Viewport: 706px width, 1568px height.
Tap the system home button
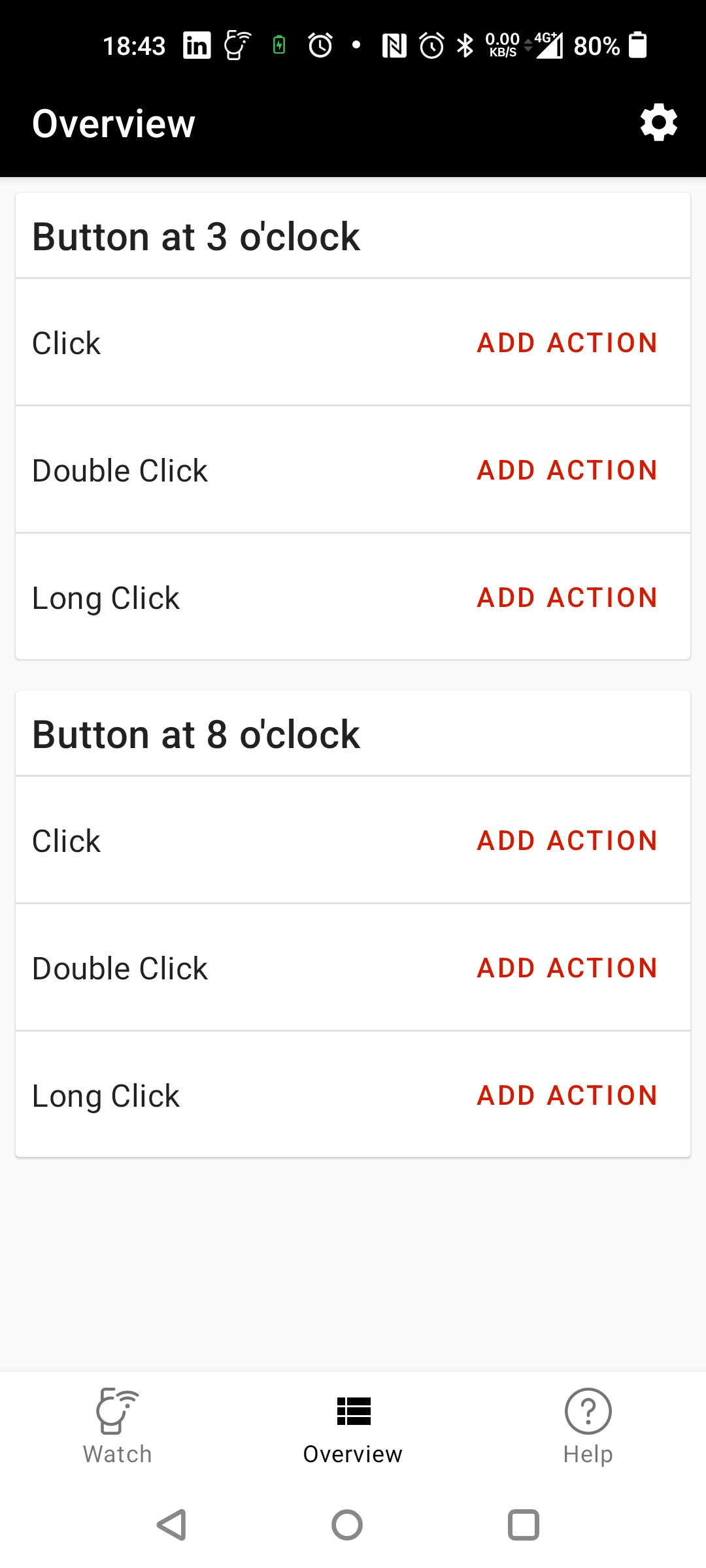click(x=347, y=1525)
